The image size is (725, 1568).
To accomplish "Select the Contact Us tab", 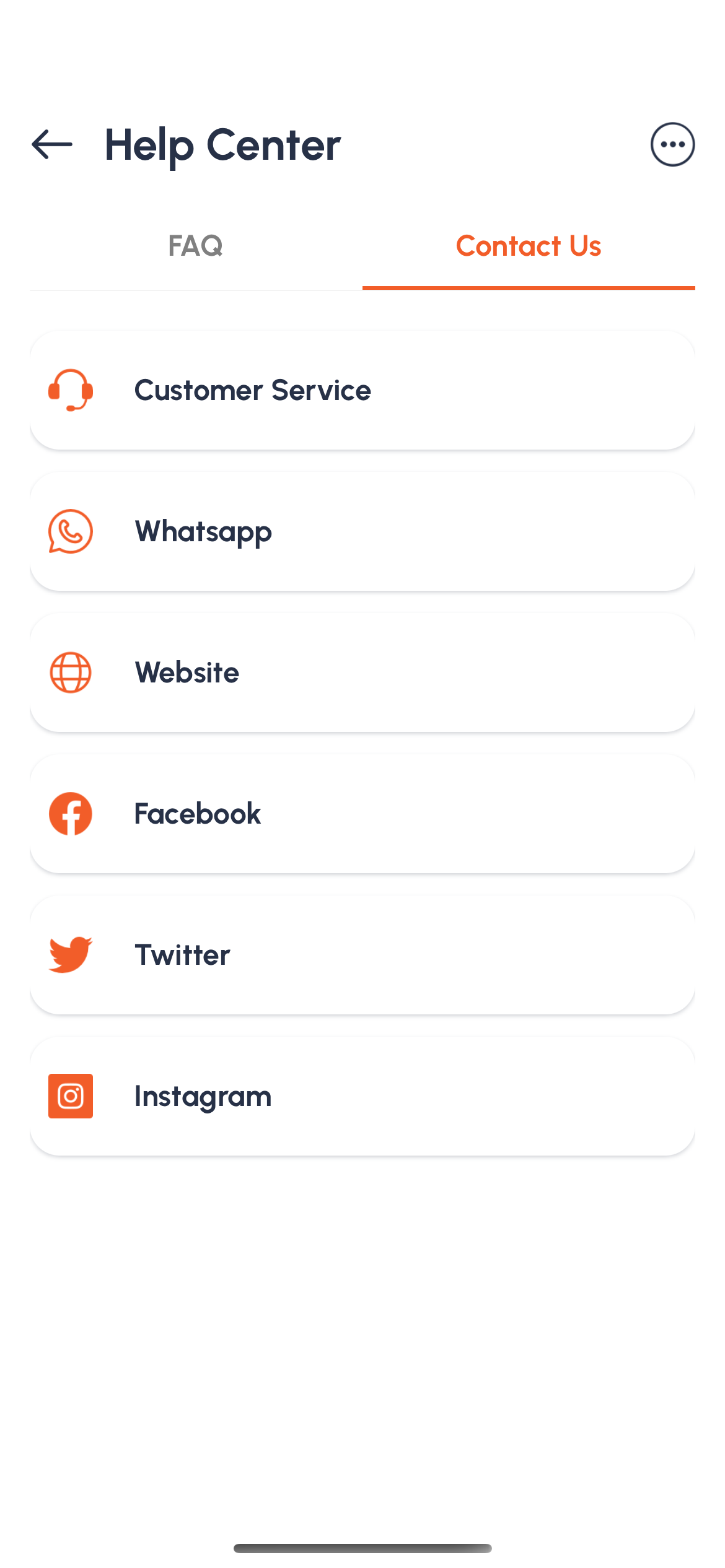I will tap(528, 246).
